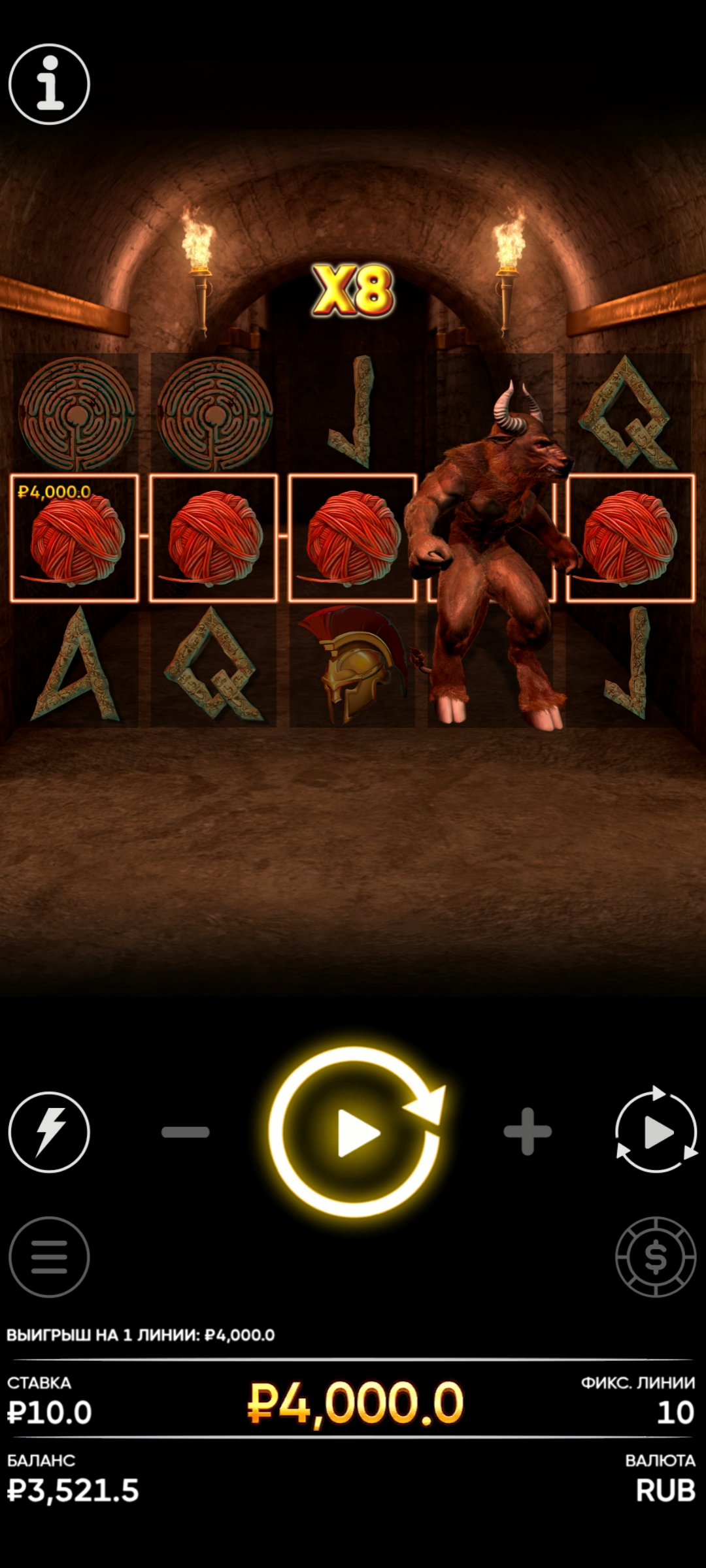Hit the glowing spin button
Image resolution: width=706 pixels, height=1568 pixels.
tap(356, 1132)
